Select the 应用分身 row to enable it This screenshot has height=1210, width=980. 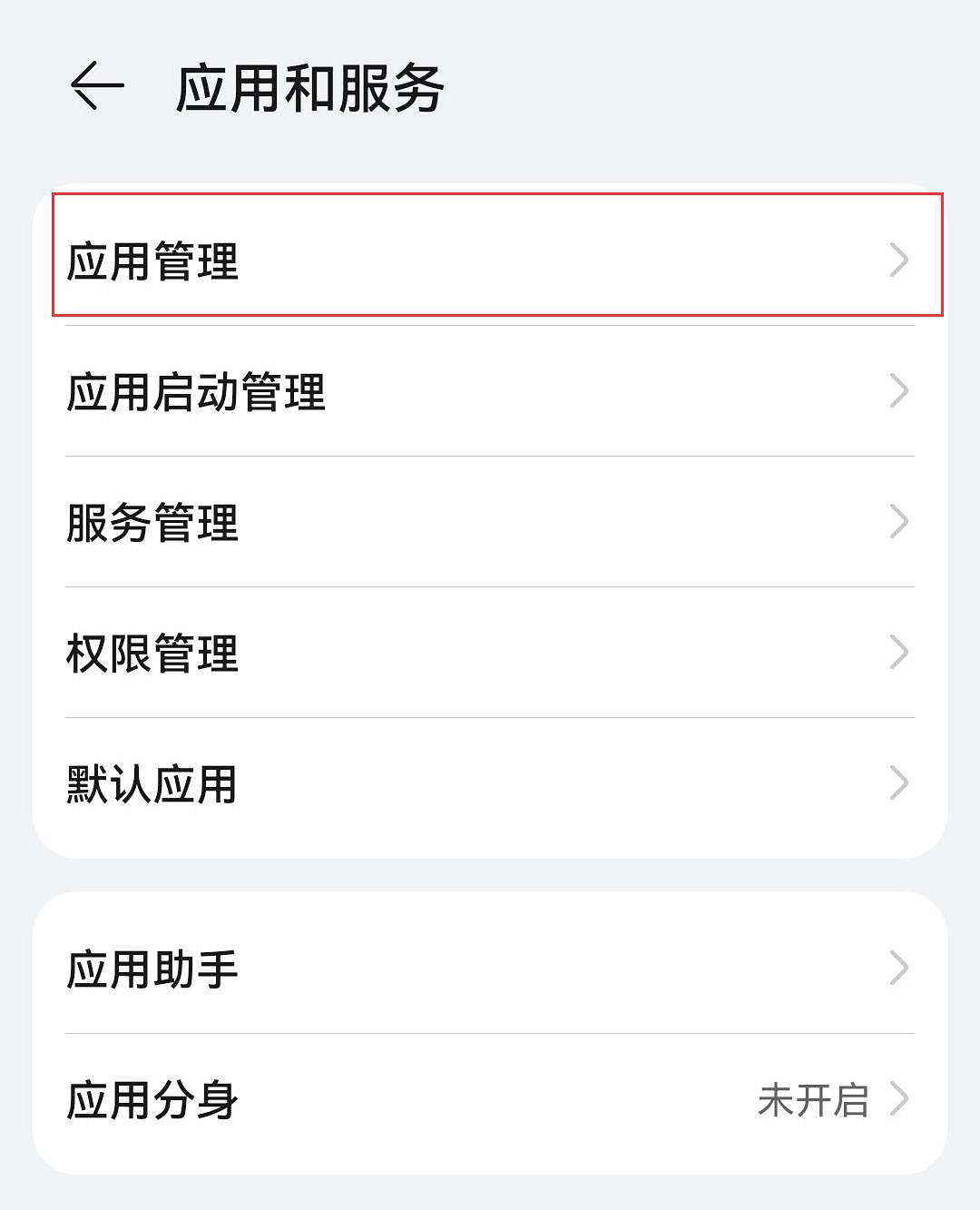[363, 1100]
